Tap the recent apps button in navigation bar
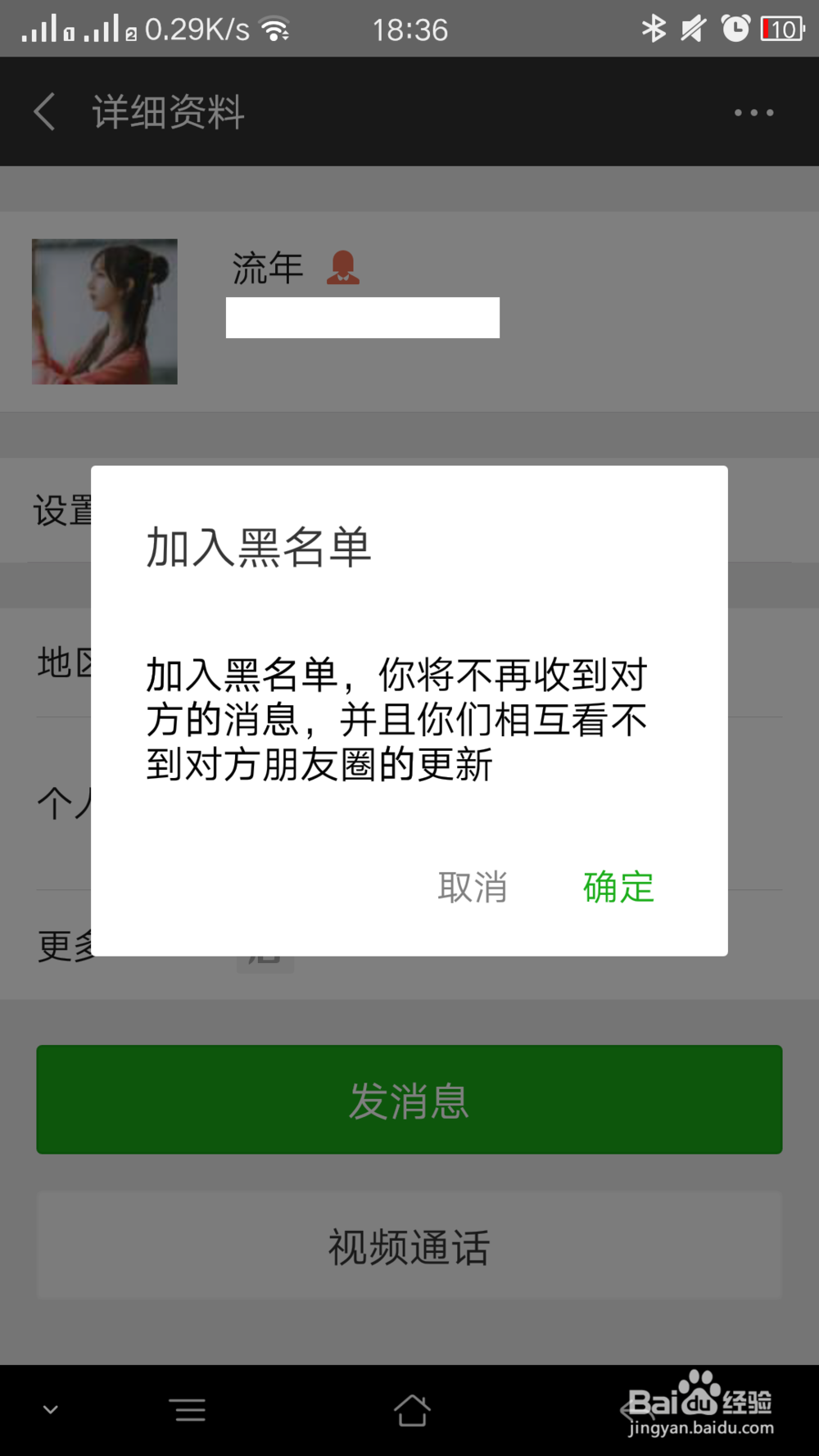 [188, 1410]
